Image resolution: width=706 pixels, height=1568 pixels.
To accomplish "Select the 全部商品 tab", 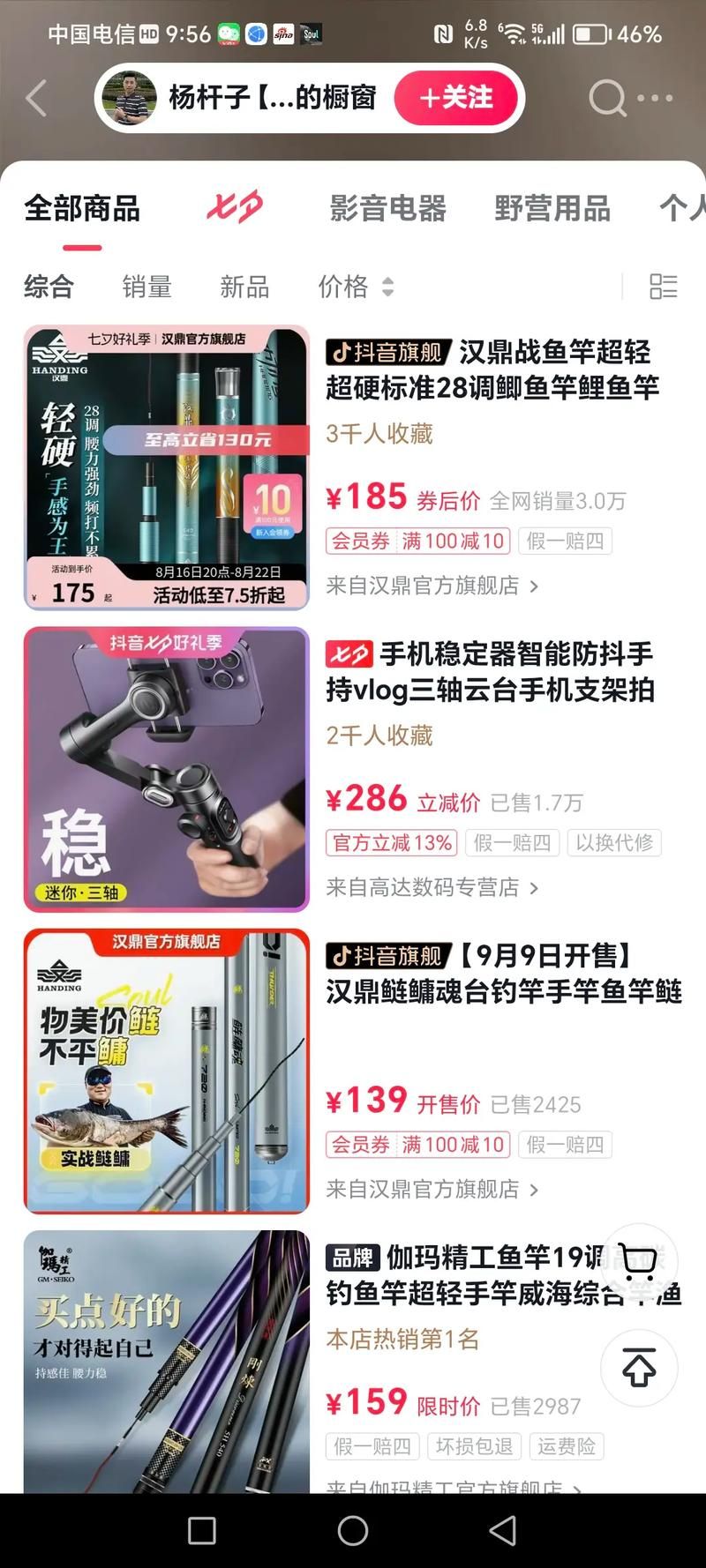I will coord(82,209).
